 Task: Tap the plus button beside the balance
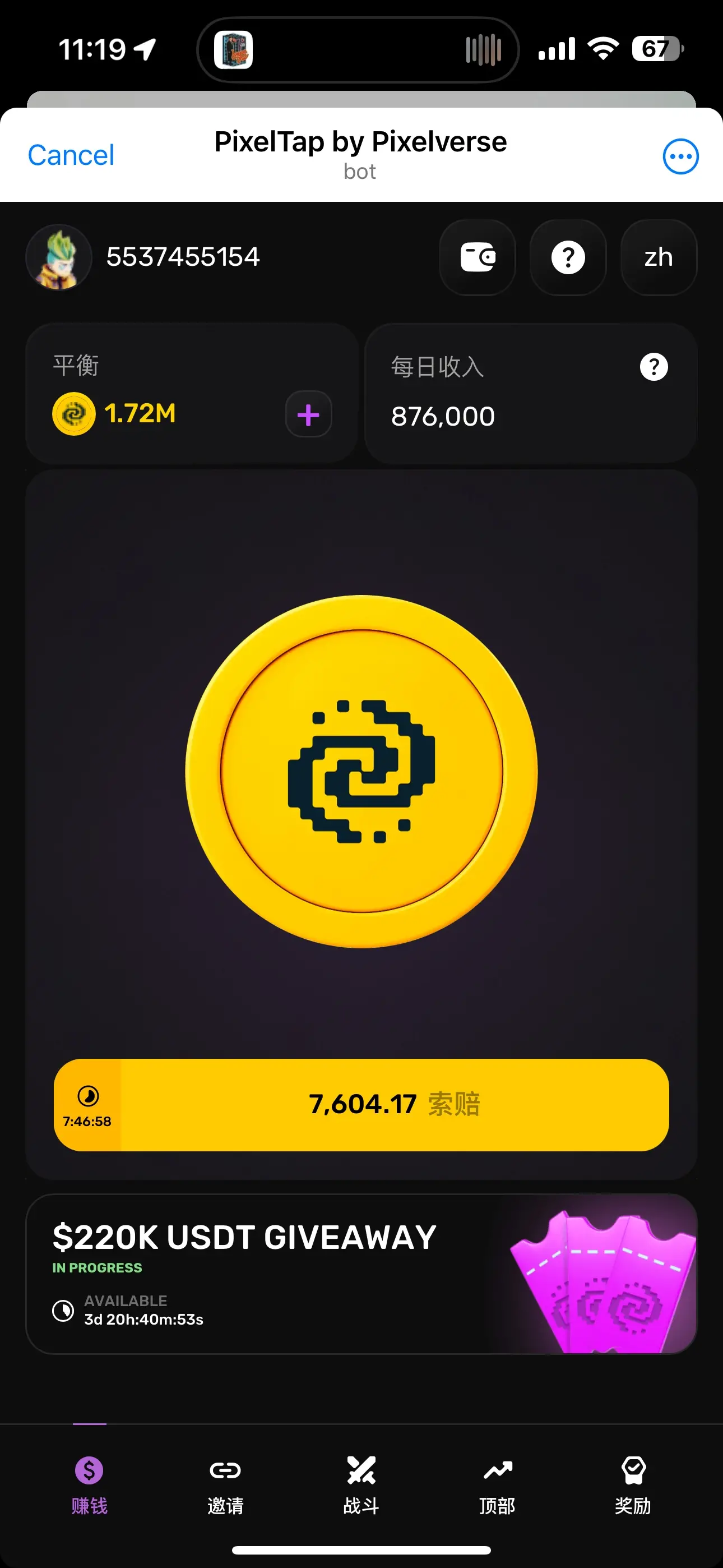(x=309, y=414)
